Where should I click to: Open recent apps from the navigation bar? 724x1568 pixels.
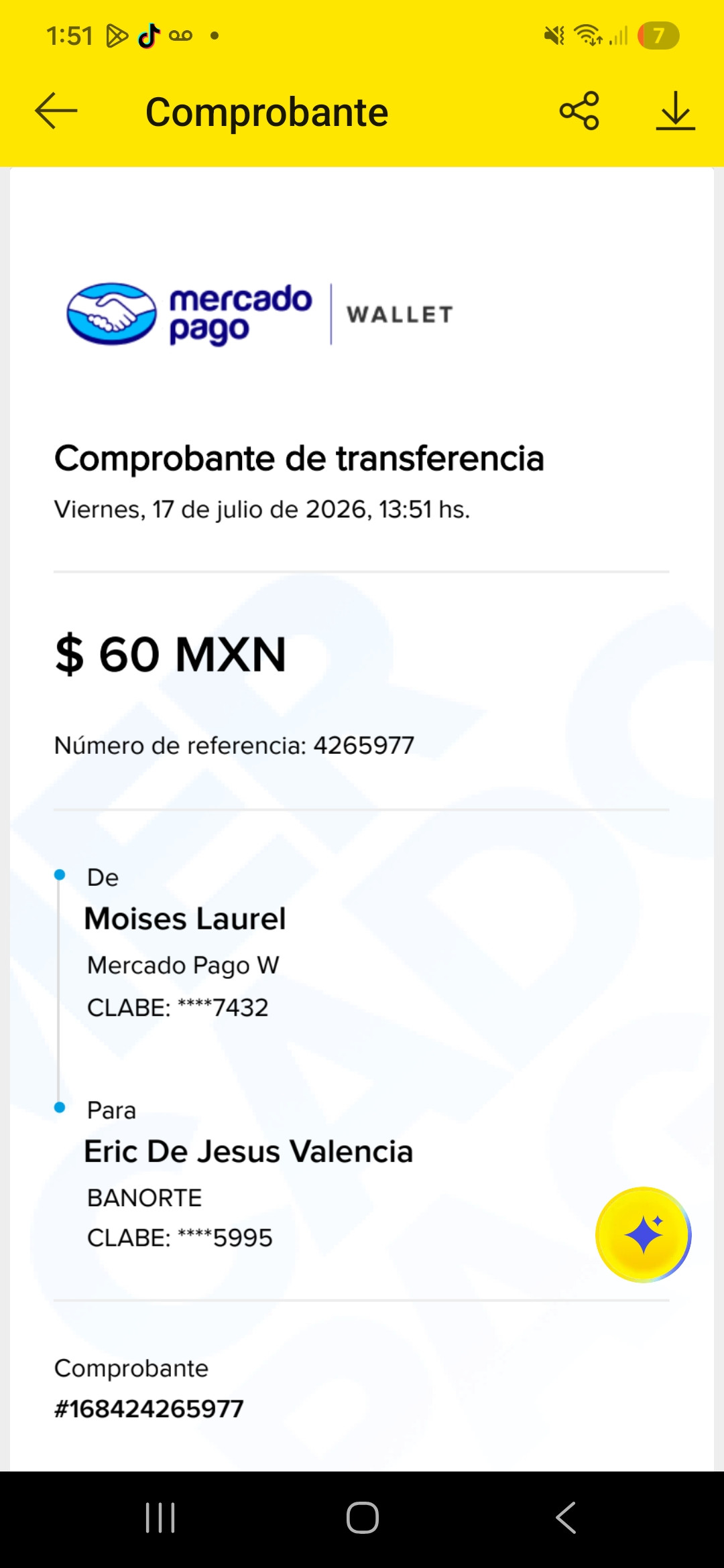(160, 1518)
